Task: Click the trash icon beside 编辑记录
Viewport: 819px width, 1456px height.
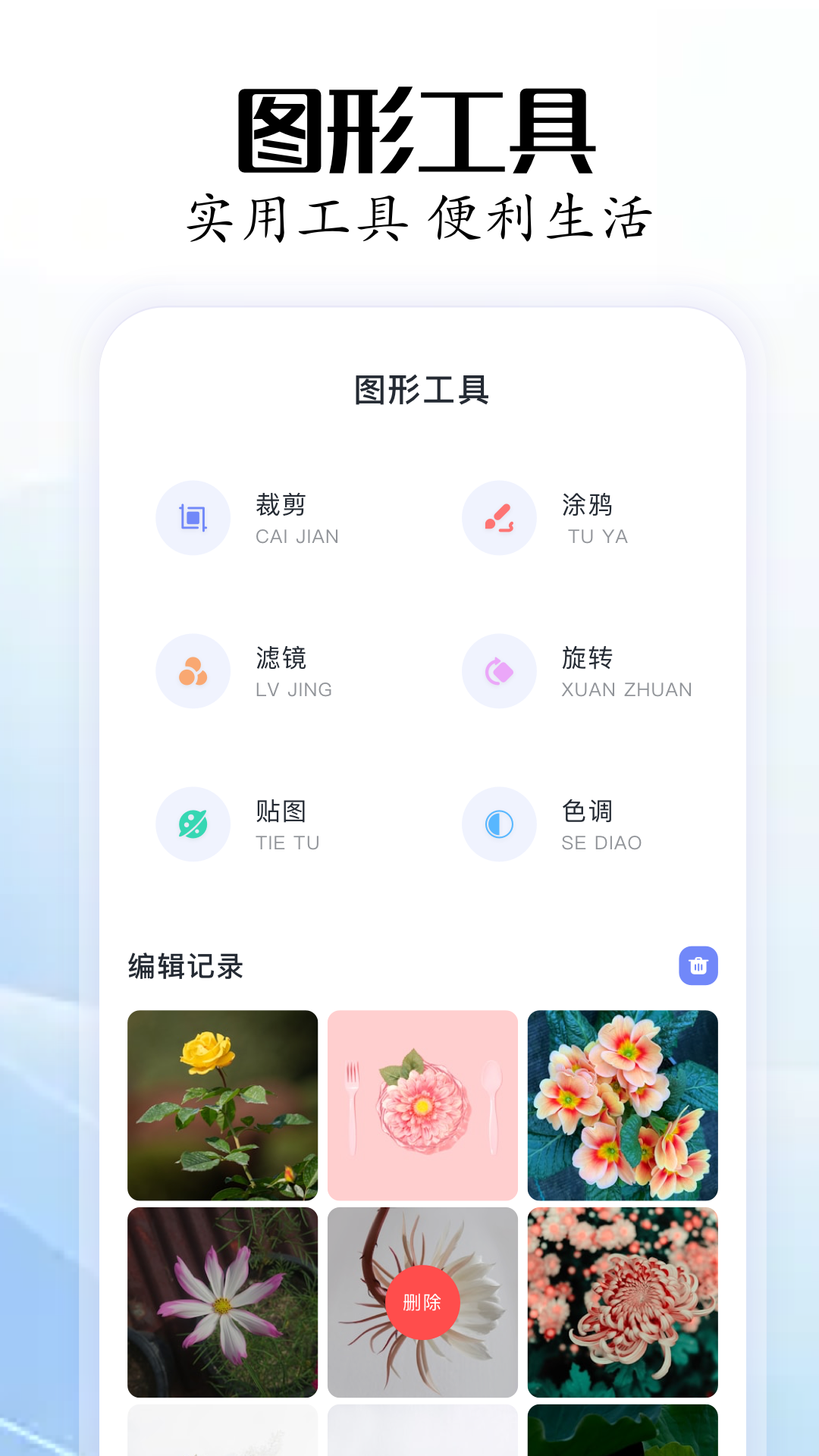Action: pos(698,965)
